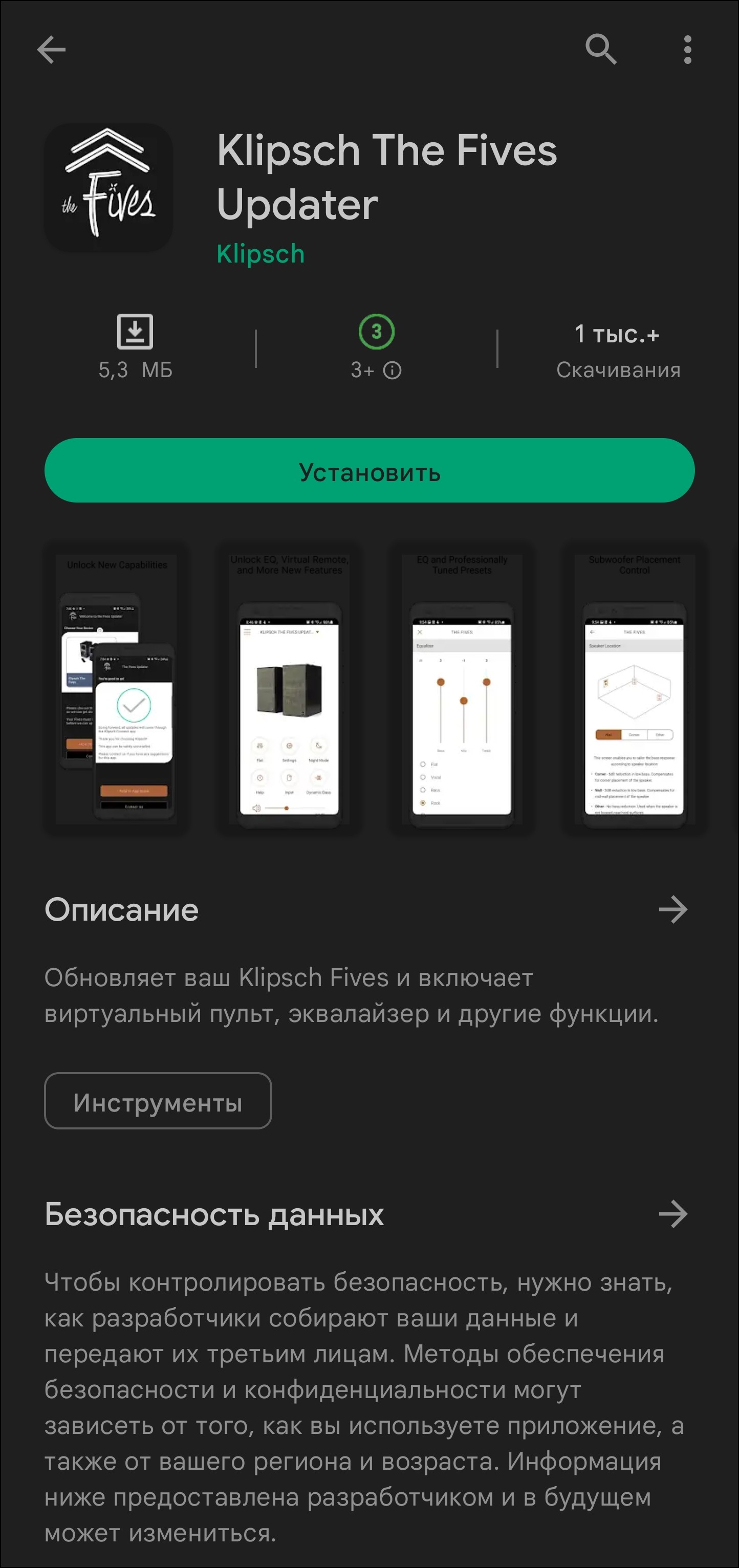View the Subwoofer Placement Control screenshot

(x=634, y=688)
